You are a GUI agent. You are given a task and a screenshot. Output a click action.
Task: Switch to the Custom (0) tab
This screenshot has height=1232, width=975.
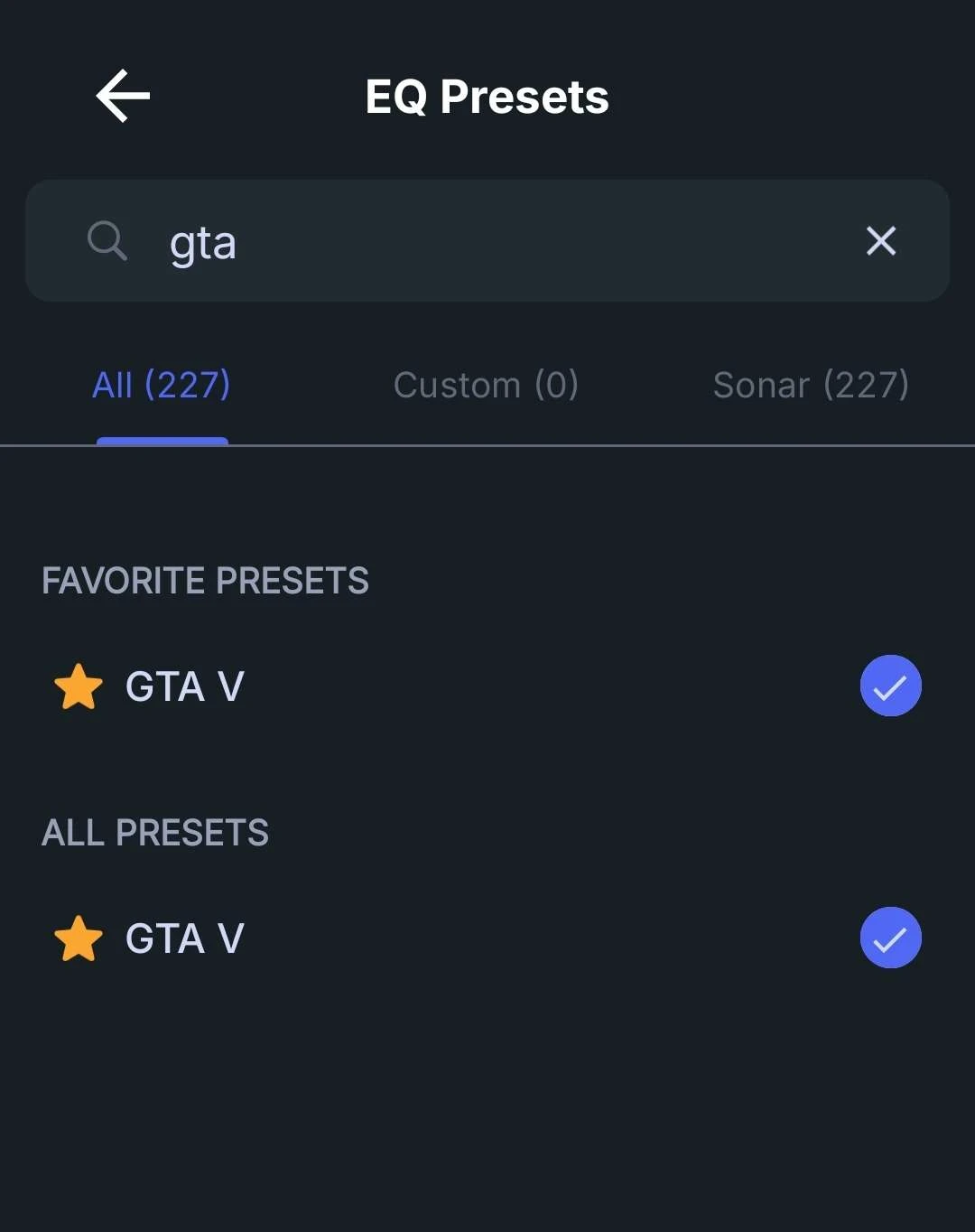click(486, 386)
